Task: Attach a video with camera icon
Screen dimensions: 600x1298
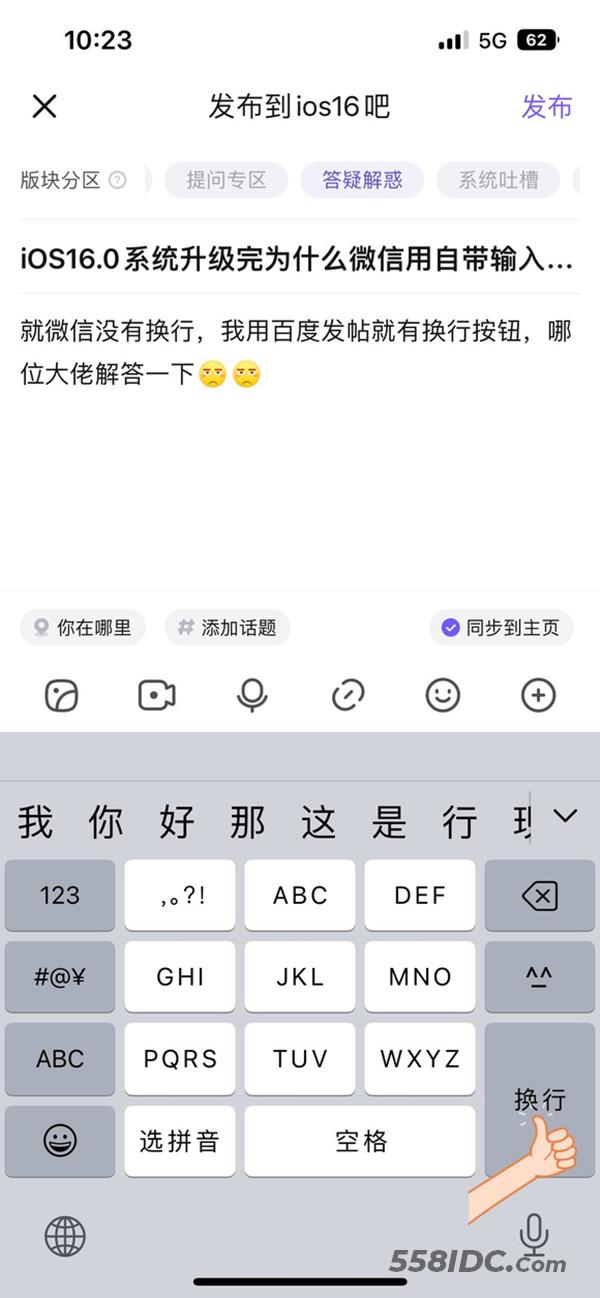Action: point(157,695)
